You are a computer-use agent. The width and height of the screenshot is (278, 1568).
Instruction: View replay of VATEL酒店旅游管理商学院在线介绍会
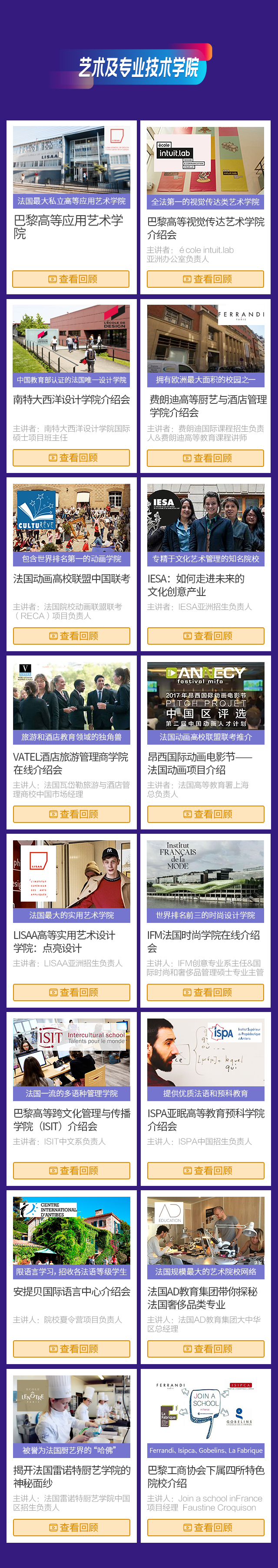[x=71, y=814]
